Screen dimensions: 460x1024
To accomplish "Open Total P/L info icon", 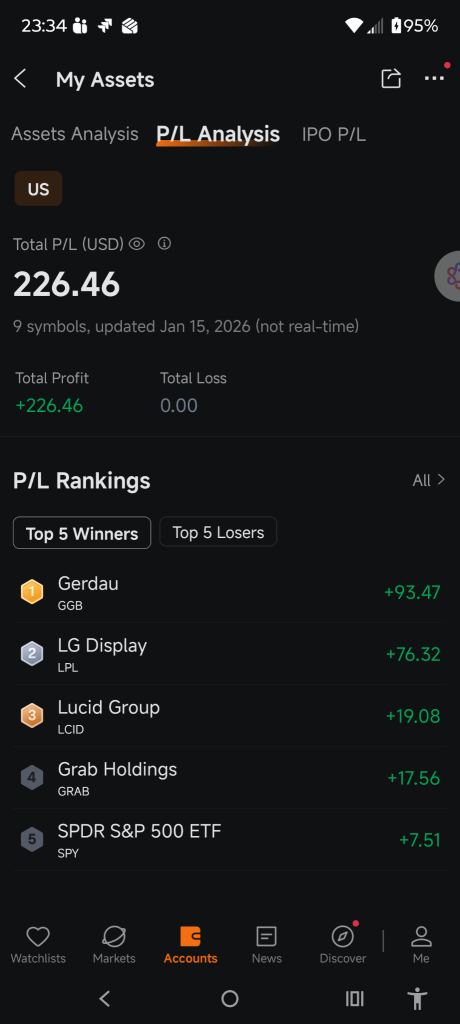I will point(165,244).
